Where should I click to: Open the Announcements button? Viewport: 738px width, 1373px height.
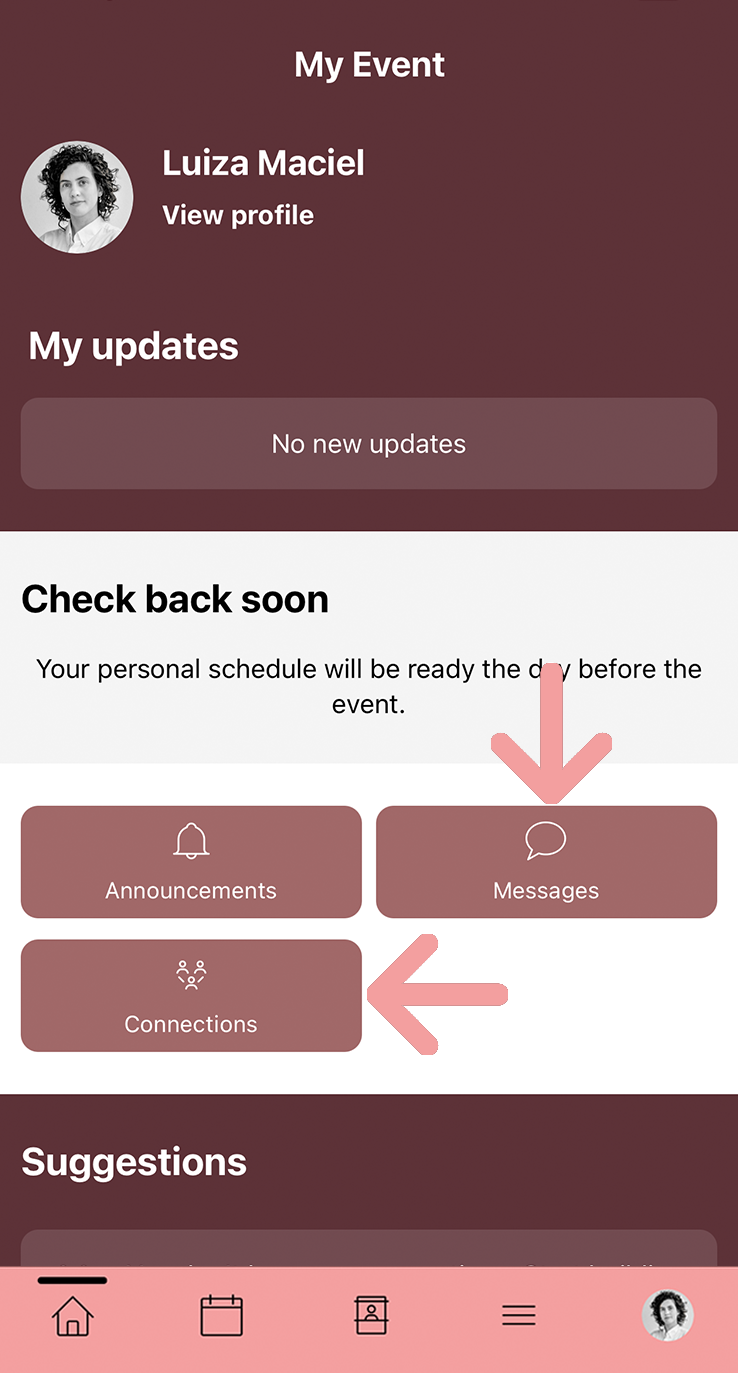(191, 861)
